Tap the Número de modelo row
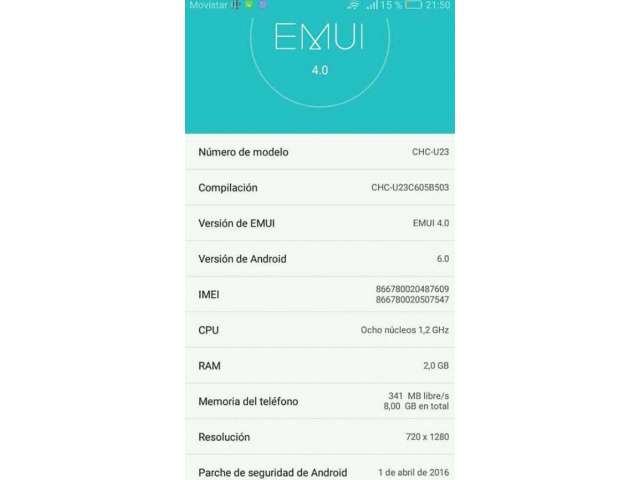The width and height of the screenshot is (640, 480). tap(320, 152)
